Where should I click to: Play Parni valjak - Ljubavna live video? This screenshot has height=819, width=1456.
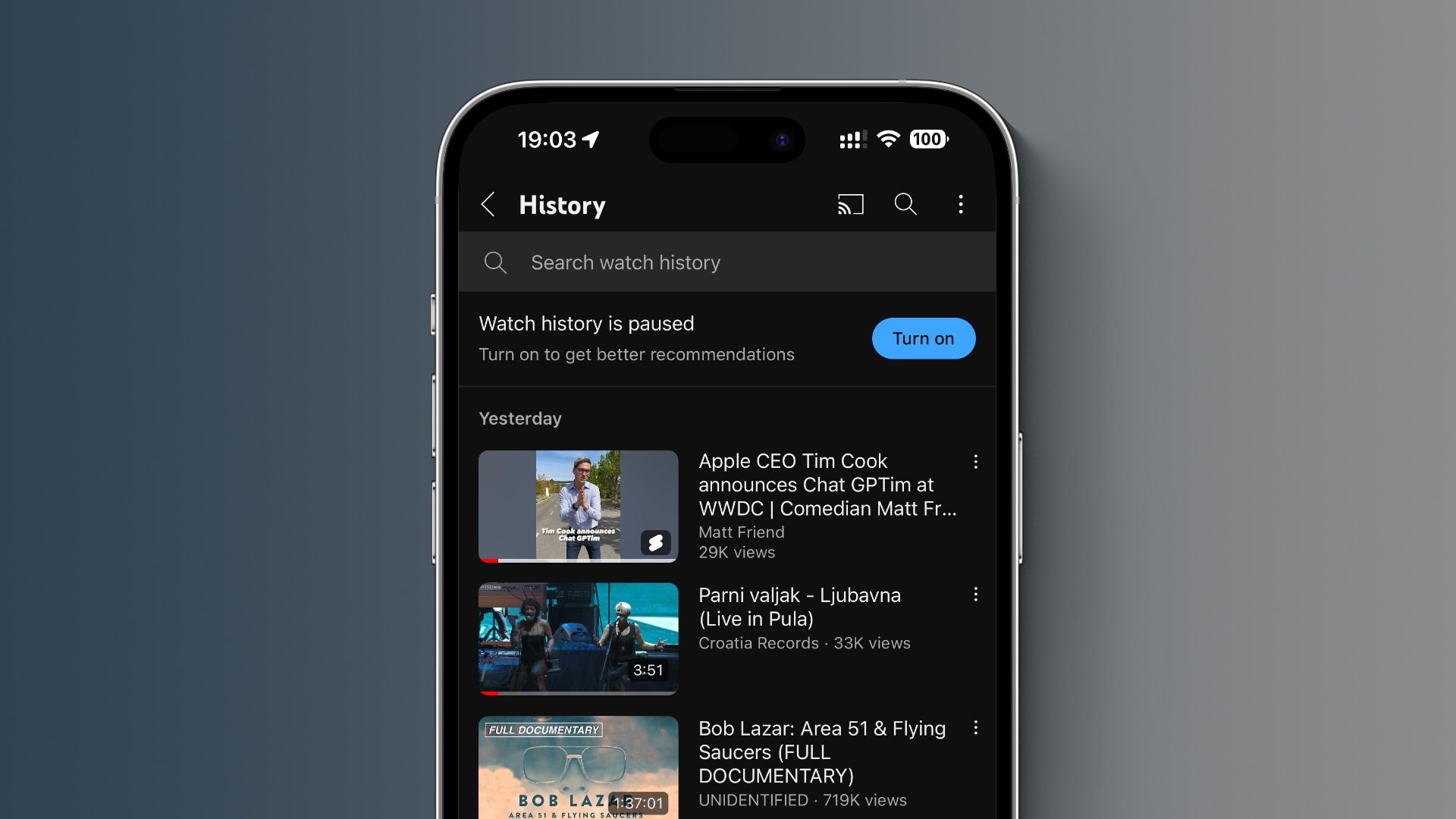578,639
